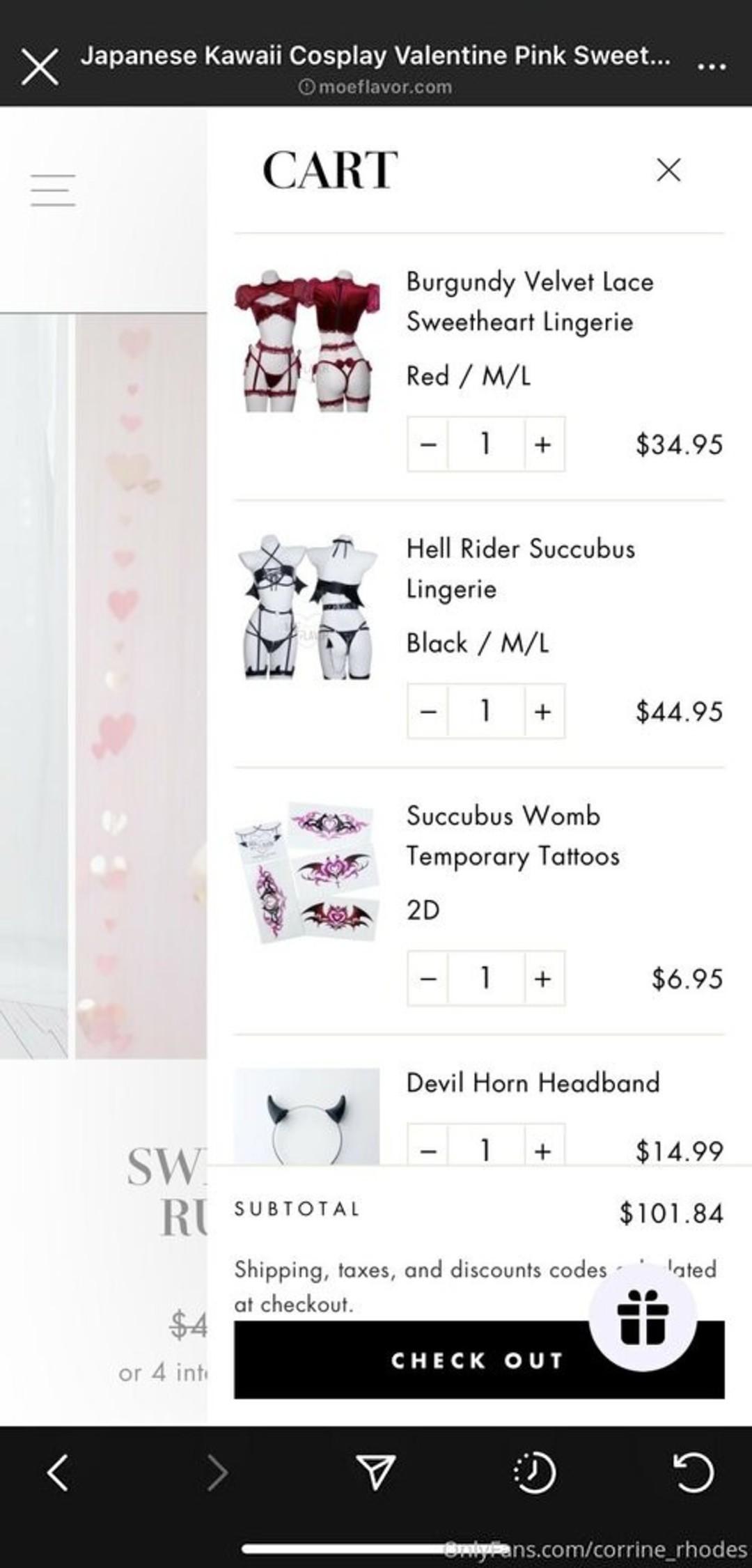
Task: Proceed to Check Out
Action: pos(479,1360)
